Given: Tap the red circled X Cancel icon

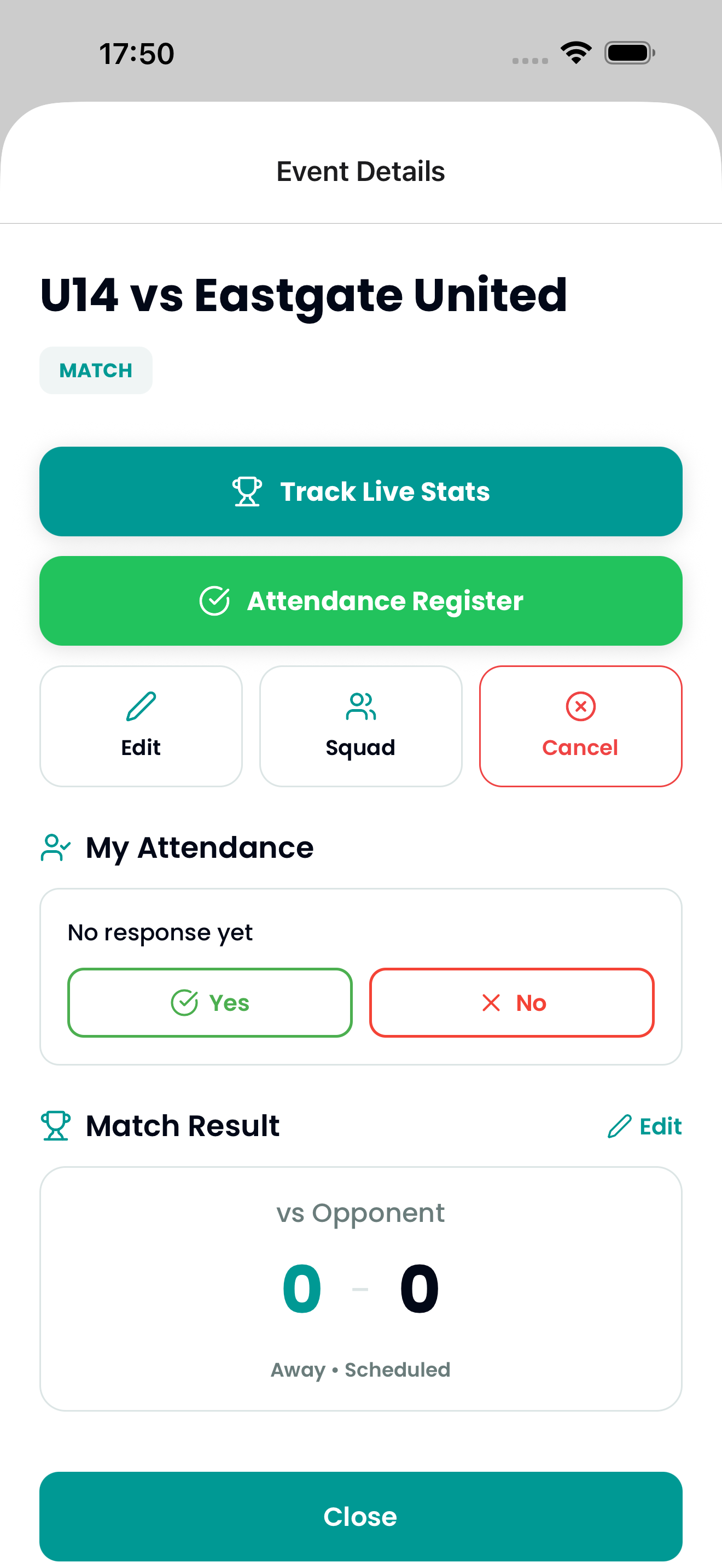Looking at the screenshot, I should pos(580,707).
